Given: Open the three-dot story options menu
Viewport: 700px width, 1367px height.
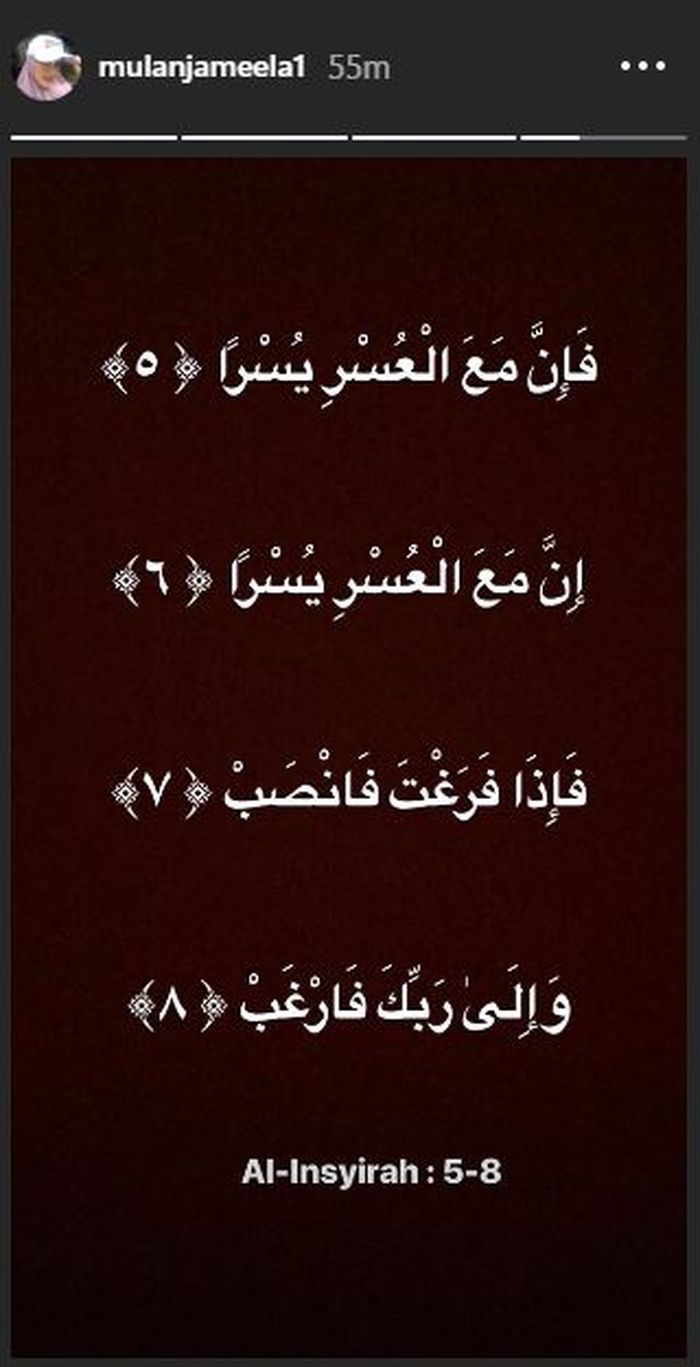Looking at the screenshot, I should (x=642, y=67).
